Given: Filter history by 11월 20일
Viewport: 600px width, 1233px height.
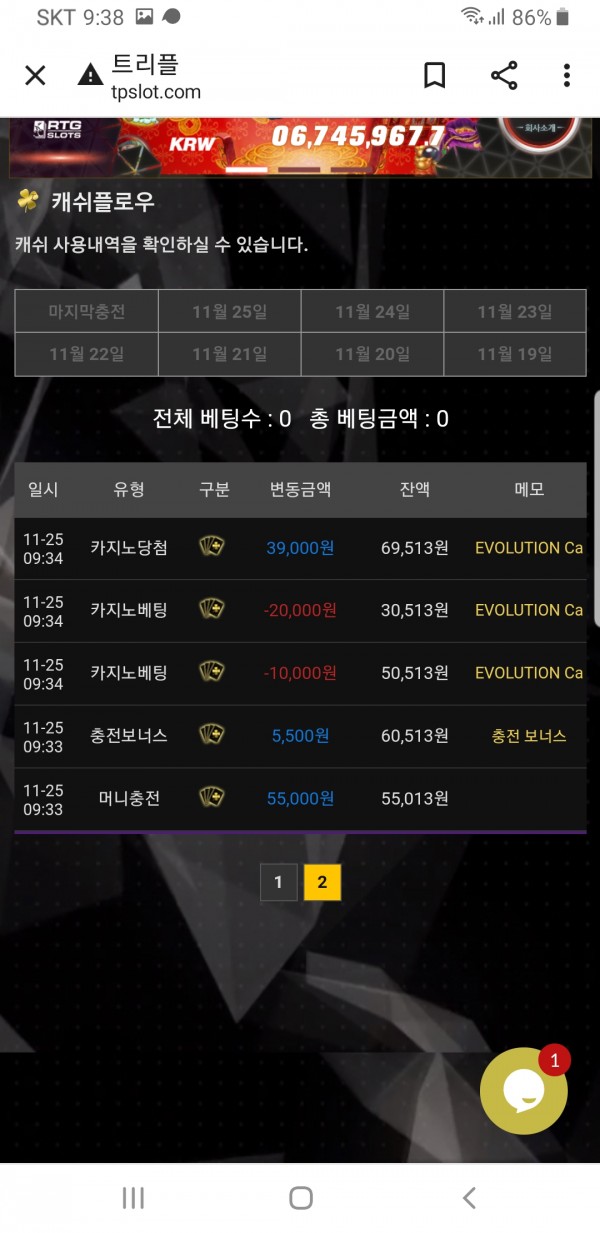Looking at the screenshot, I should coord(372,354).
